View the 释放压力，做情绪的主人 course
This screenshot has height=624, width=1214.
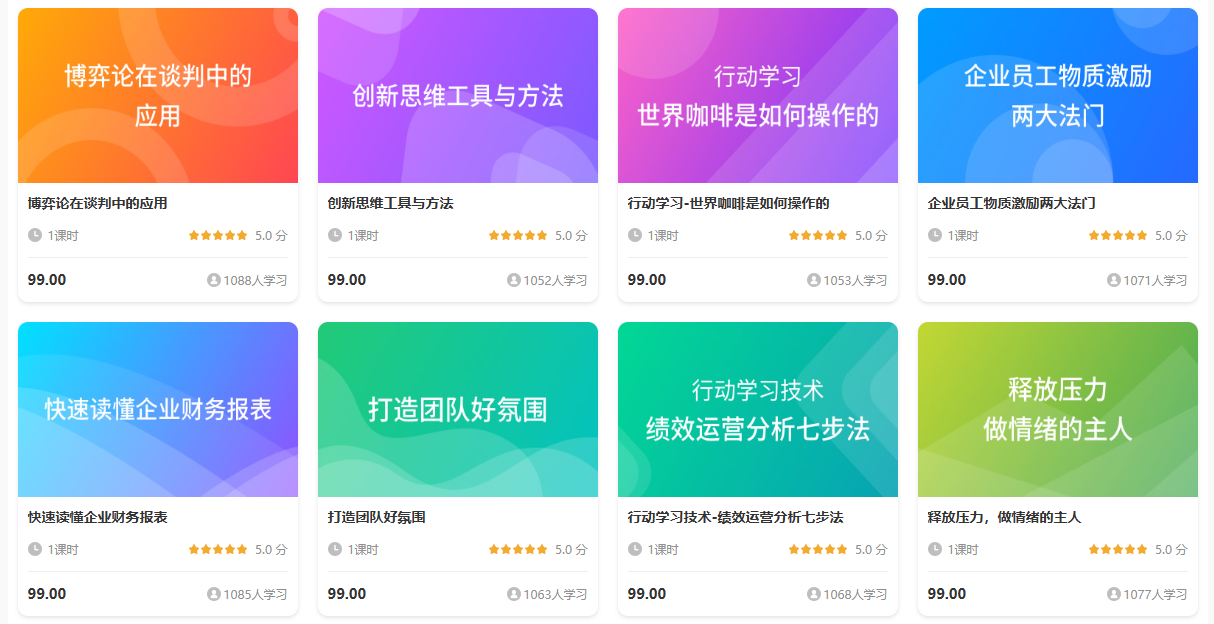[x=1057, y=410]
